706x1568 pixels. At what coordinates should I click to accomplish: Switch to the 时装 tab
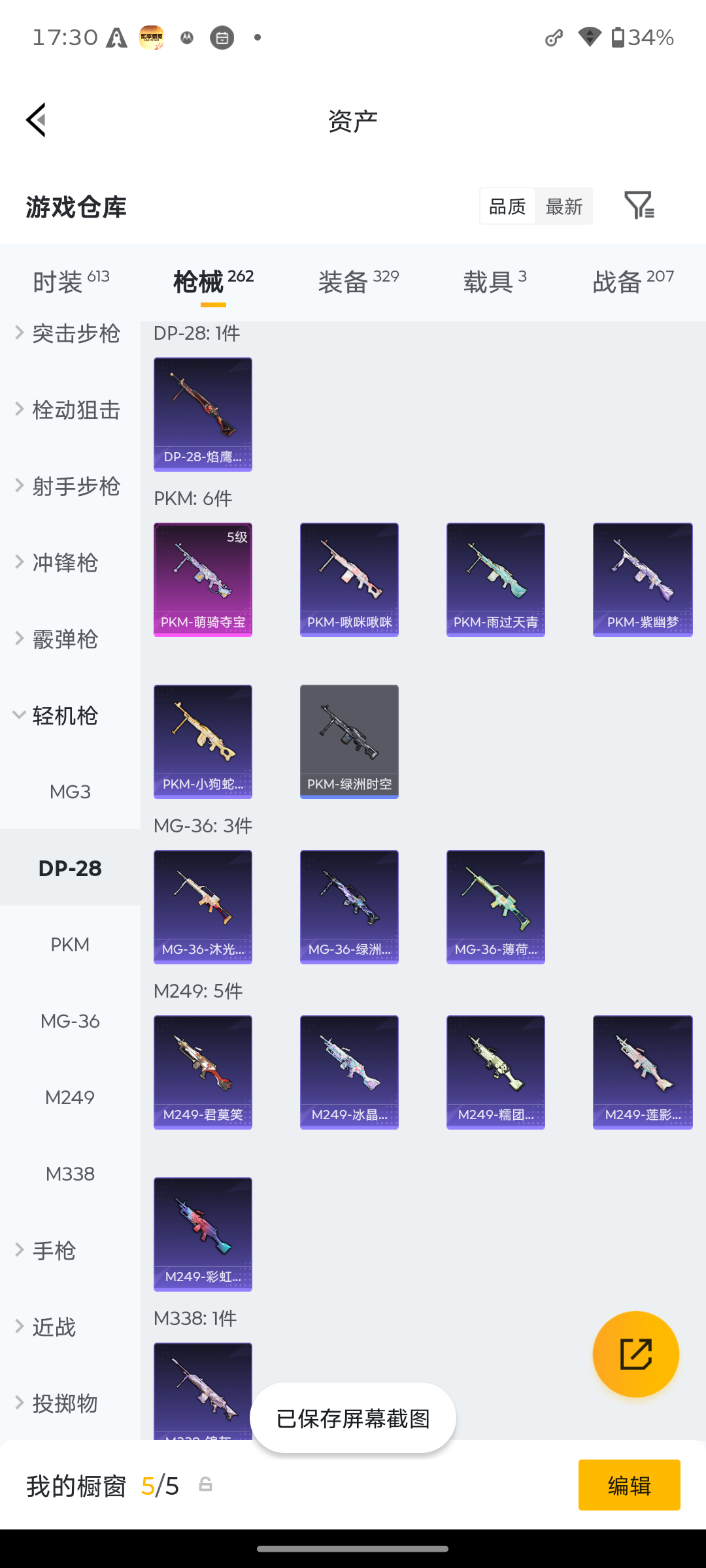tap(71, 282)
